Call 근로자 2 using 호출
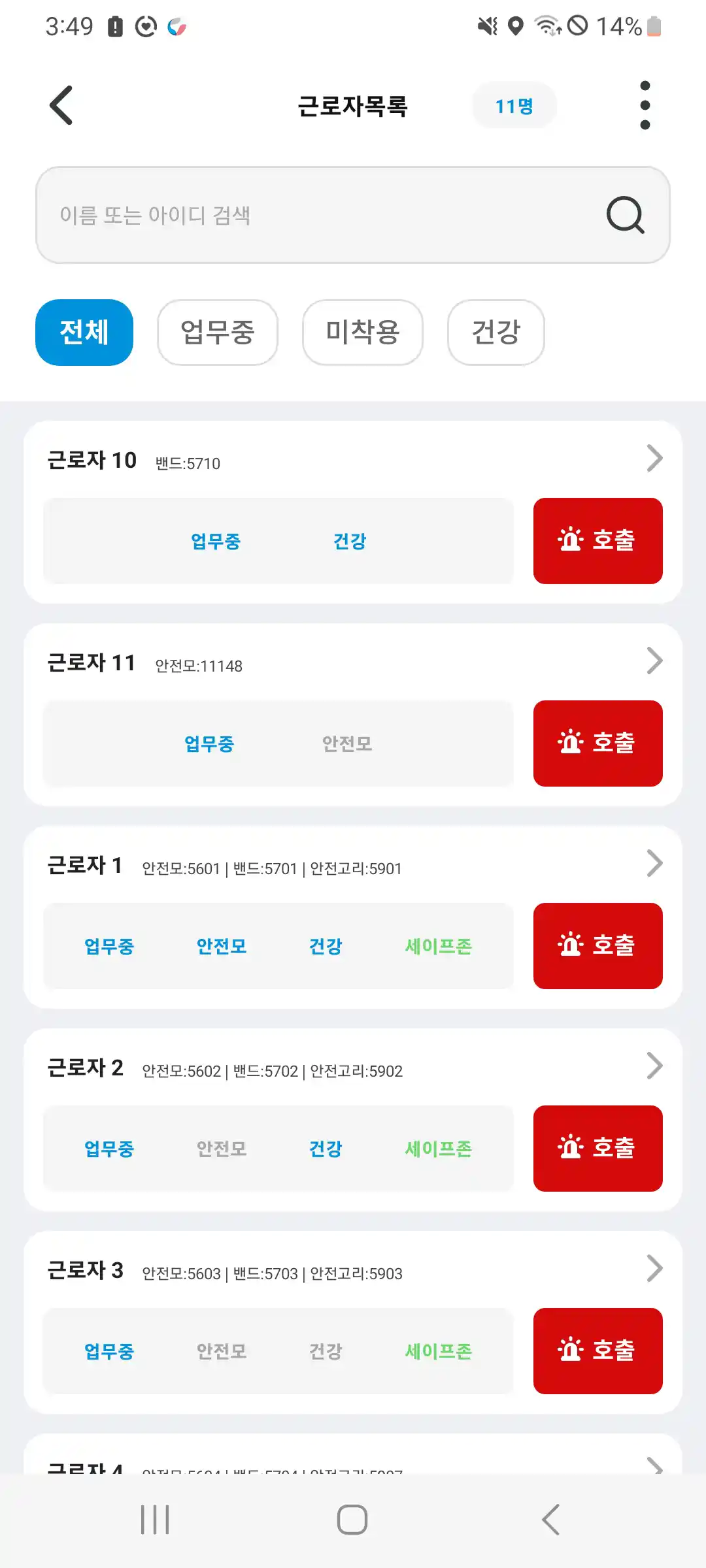The height and width of the screenshot is (1568, 706). [597, 1149]
